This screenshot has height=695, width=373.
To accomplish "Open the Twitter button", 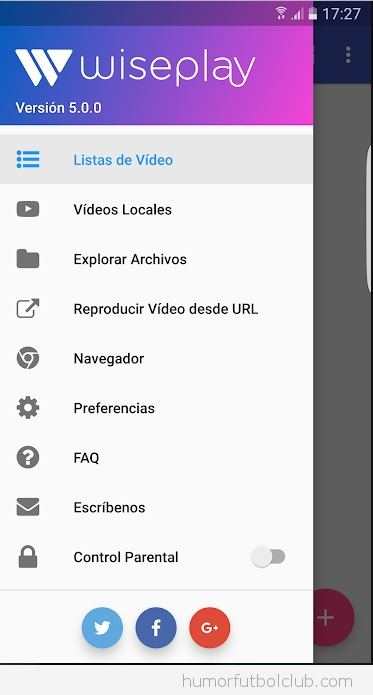I will coord(102,628).
